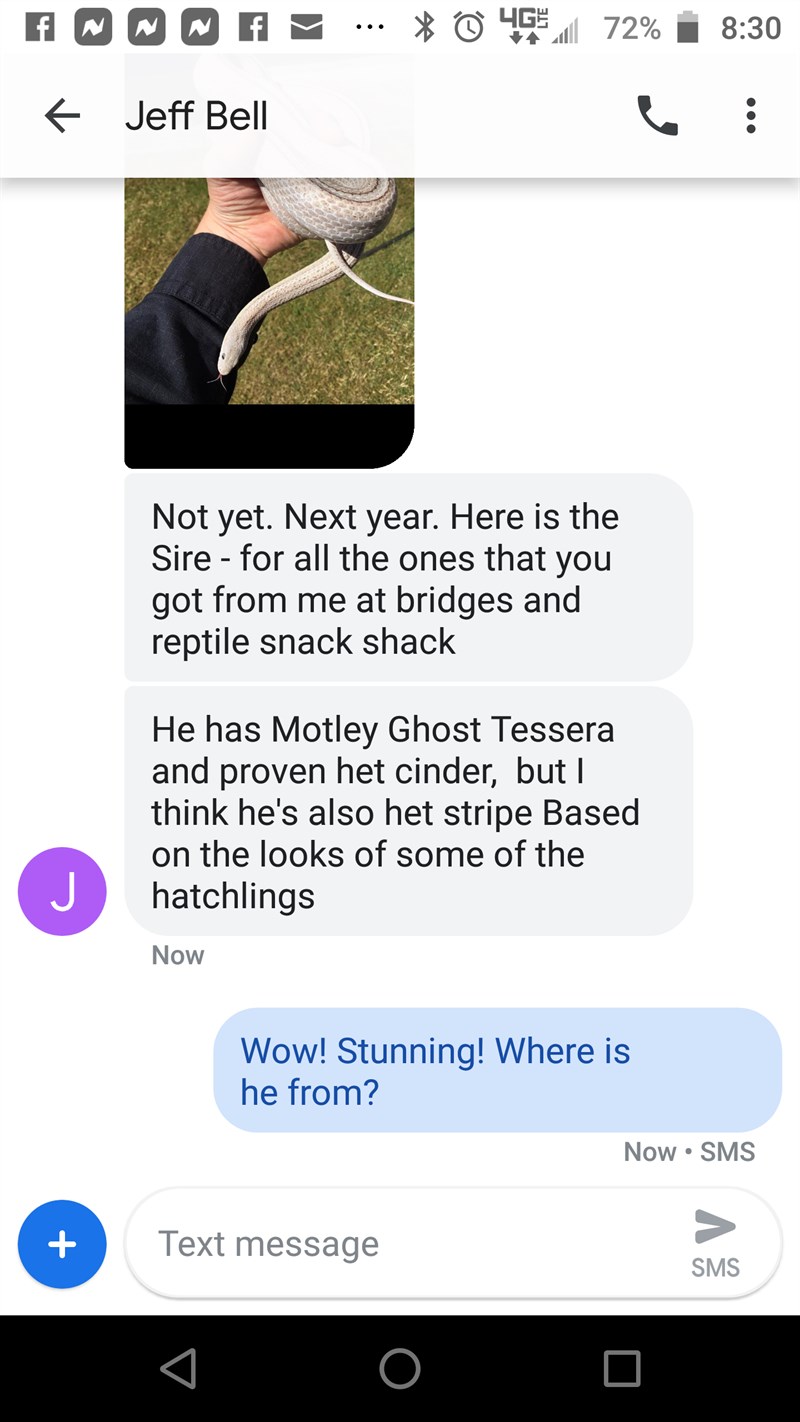Call Jeff Bell with the phone icon
This screenshot has width=800, height=1422.
657,116
